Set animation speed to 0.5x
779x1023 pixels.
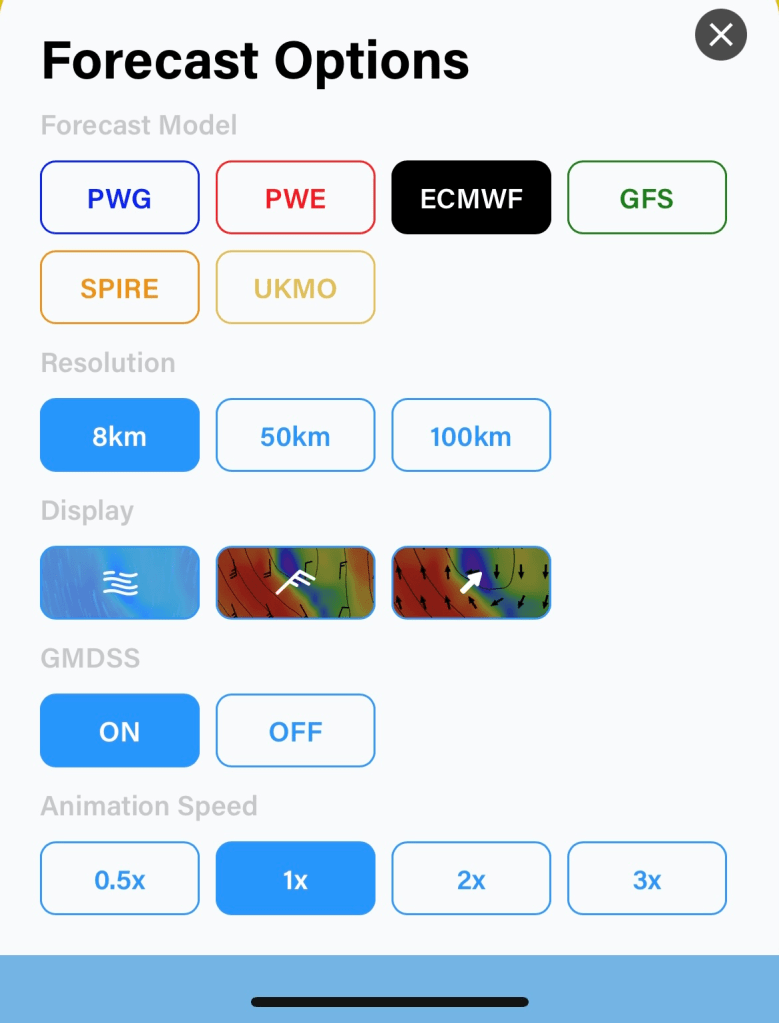point(120,879)
